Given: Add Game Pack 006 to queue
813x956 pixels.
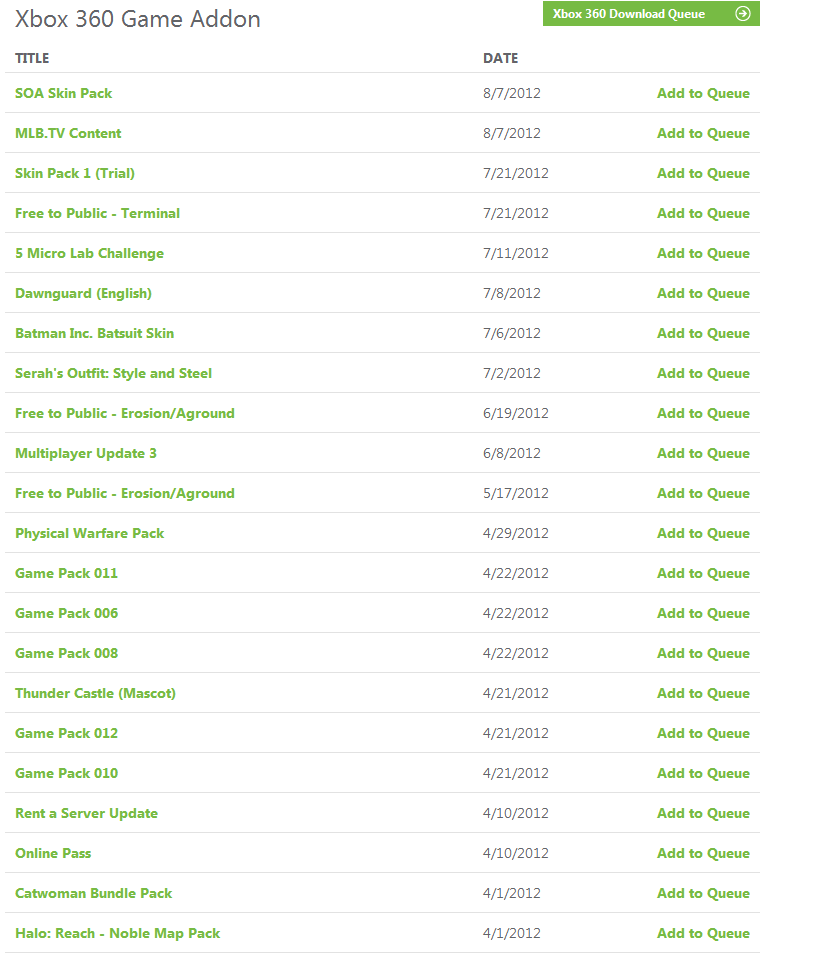Looking at the screenshot, I should coord(702,613).
